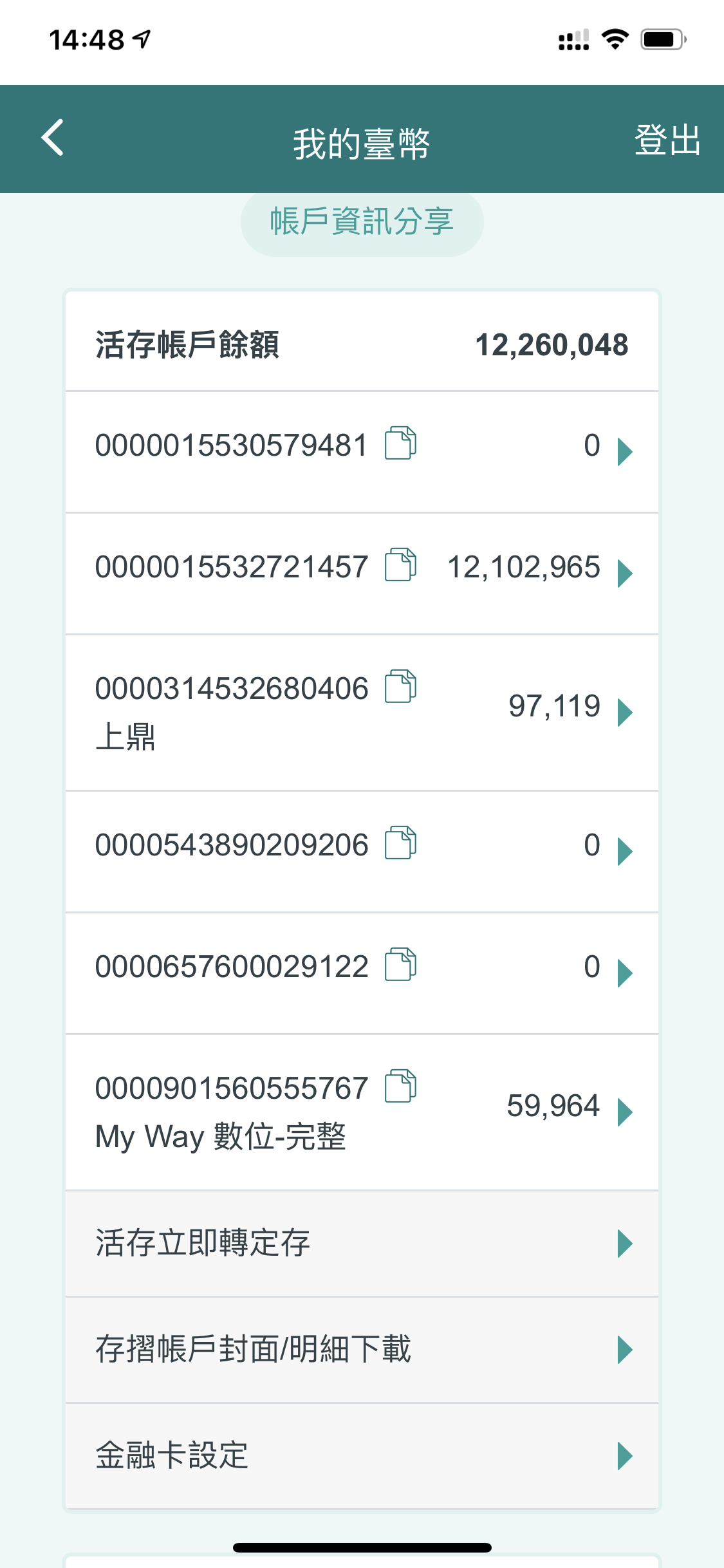This screenshot has width=724, height=1568.
Task: Copy account number 0000314532680406
Action: pyautogui.click(x=400, y=687)
